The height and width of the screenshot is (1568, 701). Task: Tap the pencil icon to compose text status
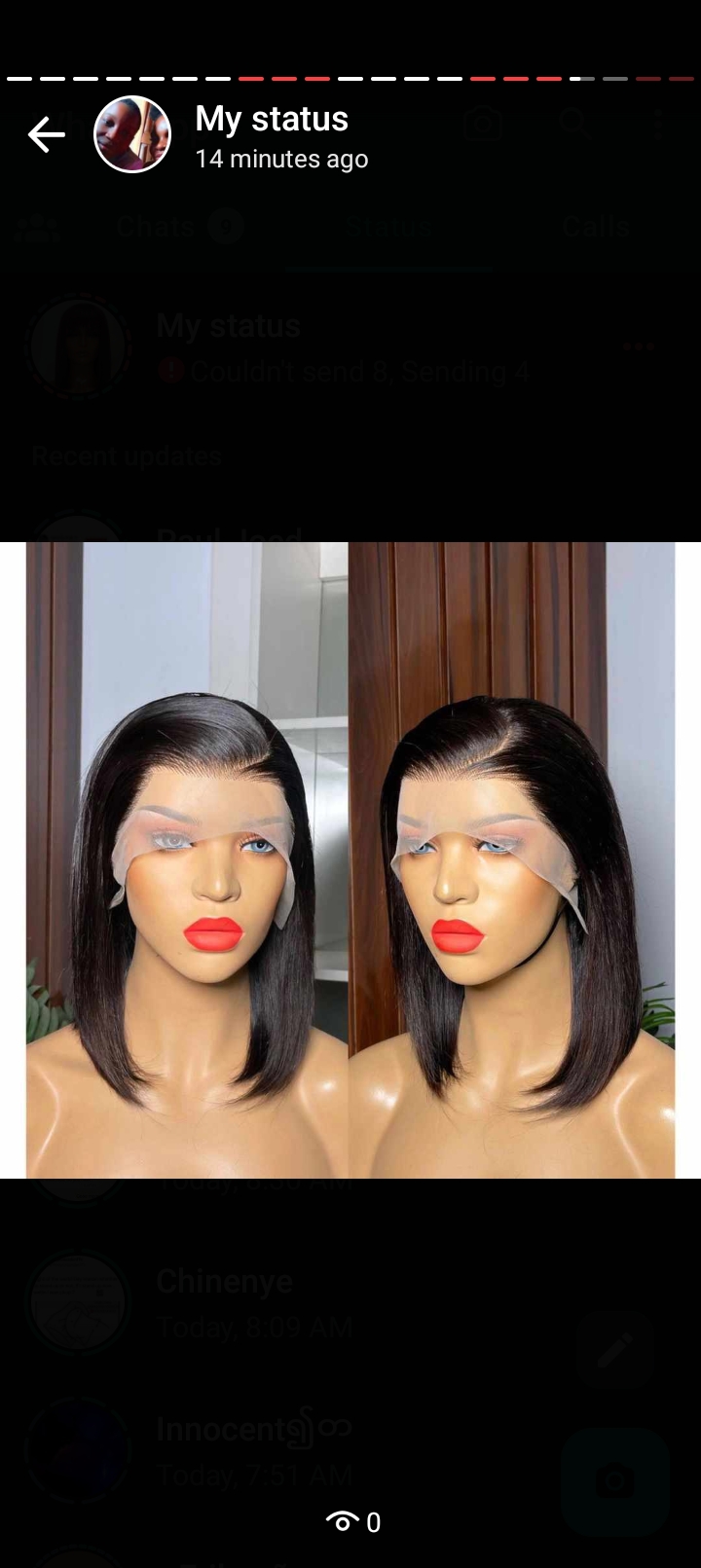pyautogui.click(x=613, y=1349)
